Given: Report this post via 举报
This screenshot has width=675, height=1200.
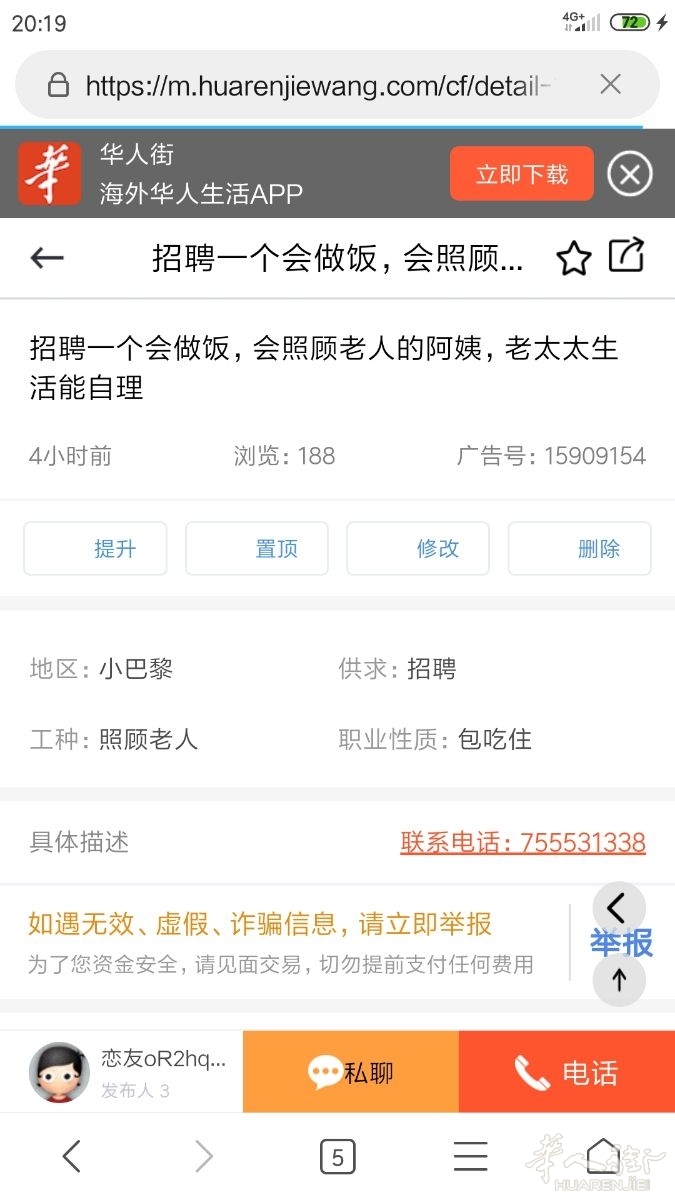Looking at the screenshot, I should tap(621, 943).
